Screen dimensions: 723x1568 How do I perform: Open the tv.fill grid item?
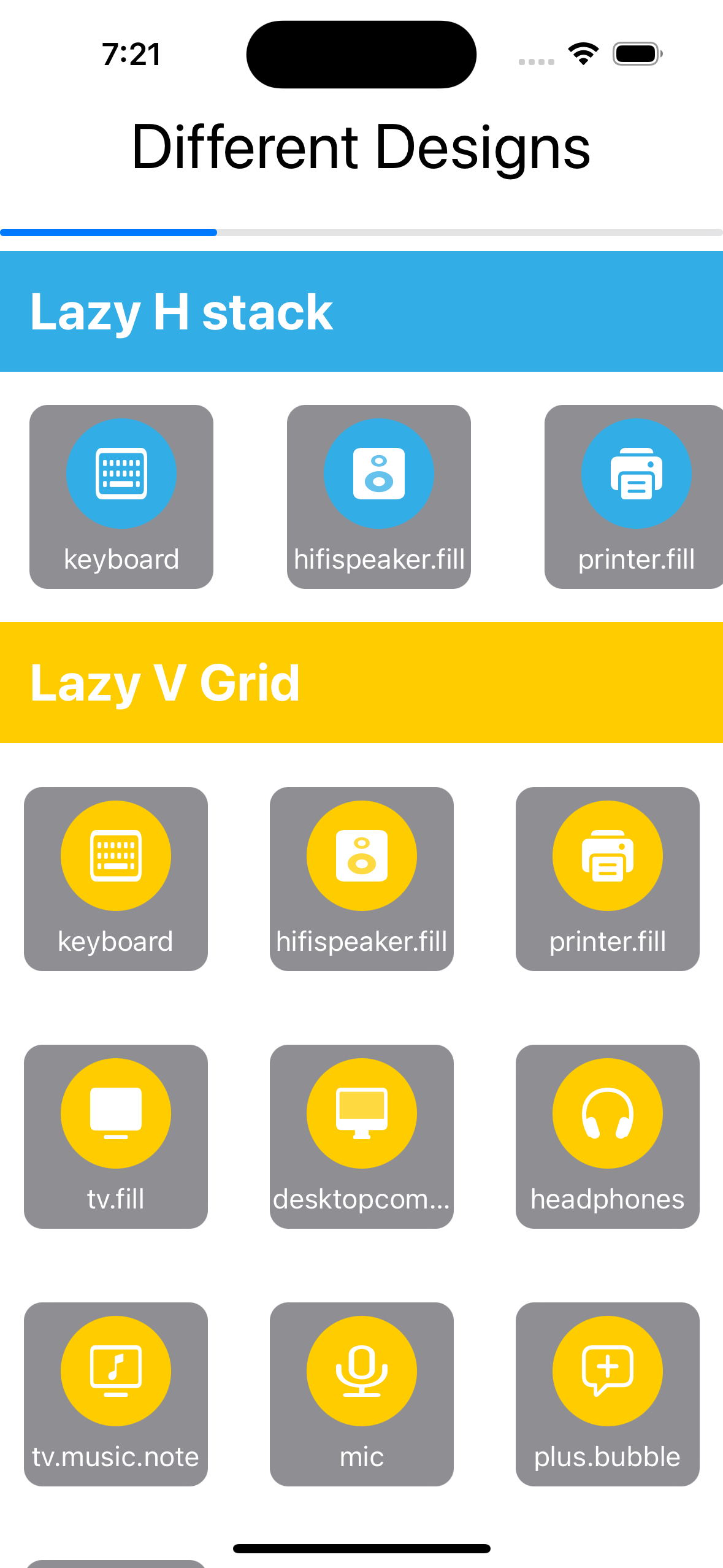click(116, 1136)
